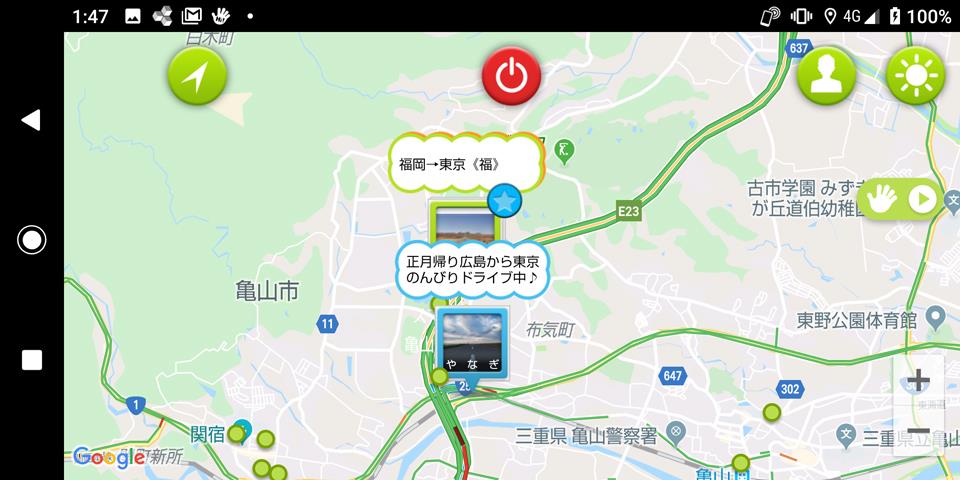Zoom in the map with plus
Viewport: 960px width, 480px height.
point(918,381)
